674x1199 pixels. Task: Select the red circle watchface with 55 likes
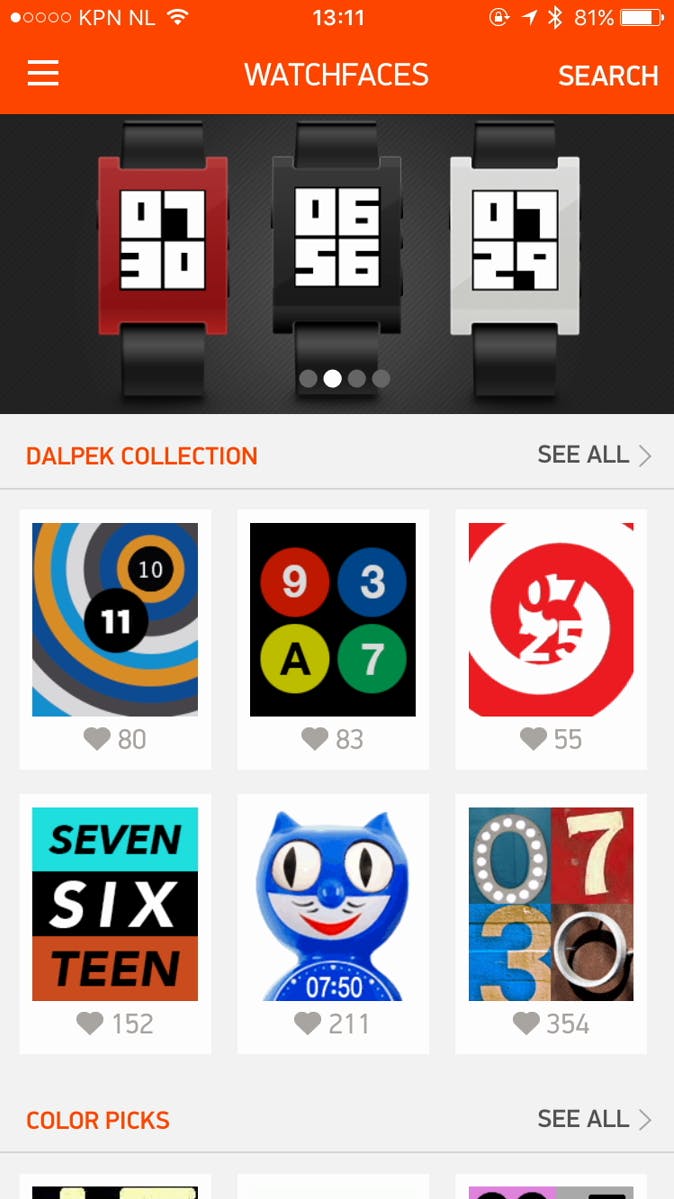click(551, 620)
